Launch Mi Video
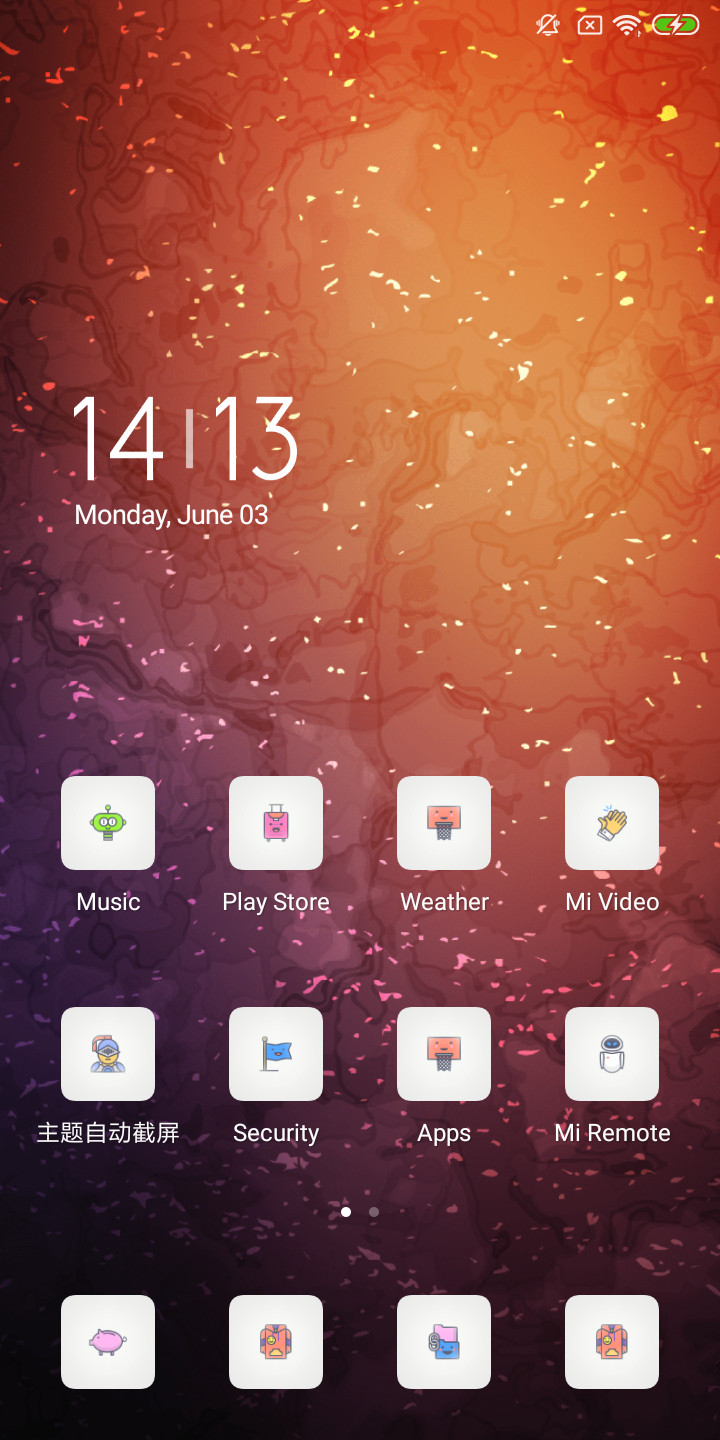 coord(612,823)
